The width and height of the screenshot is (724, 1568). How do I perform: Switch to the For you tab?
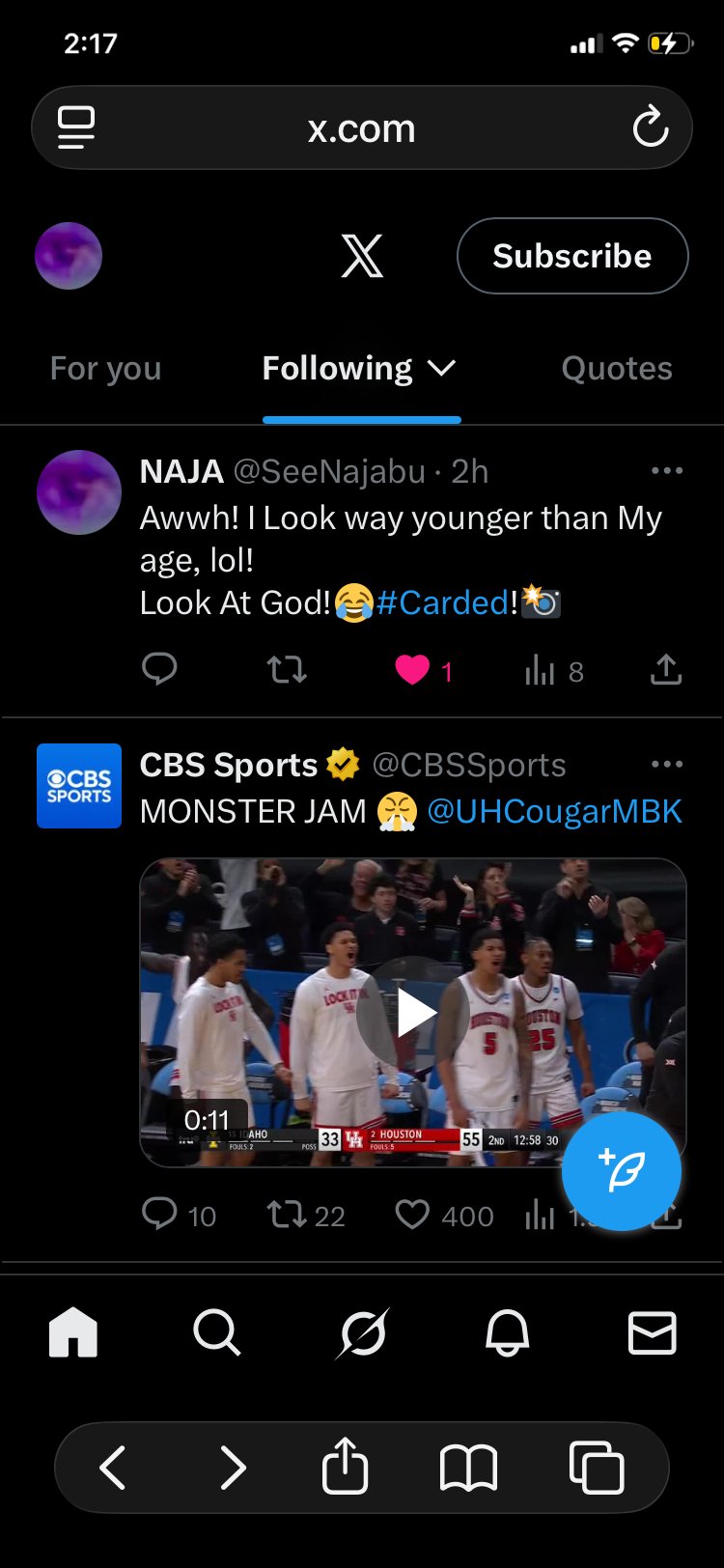(105, 368)
